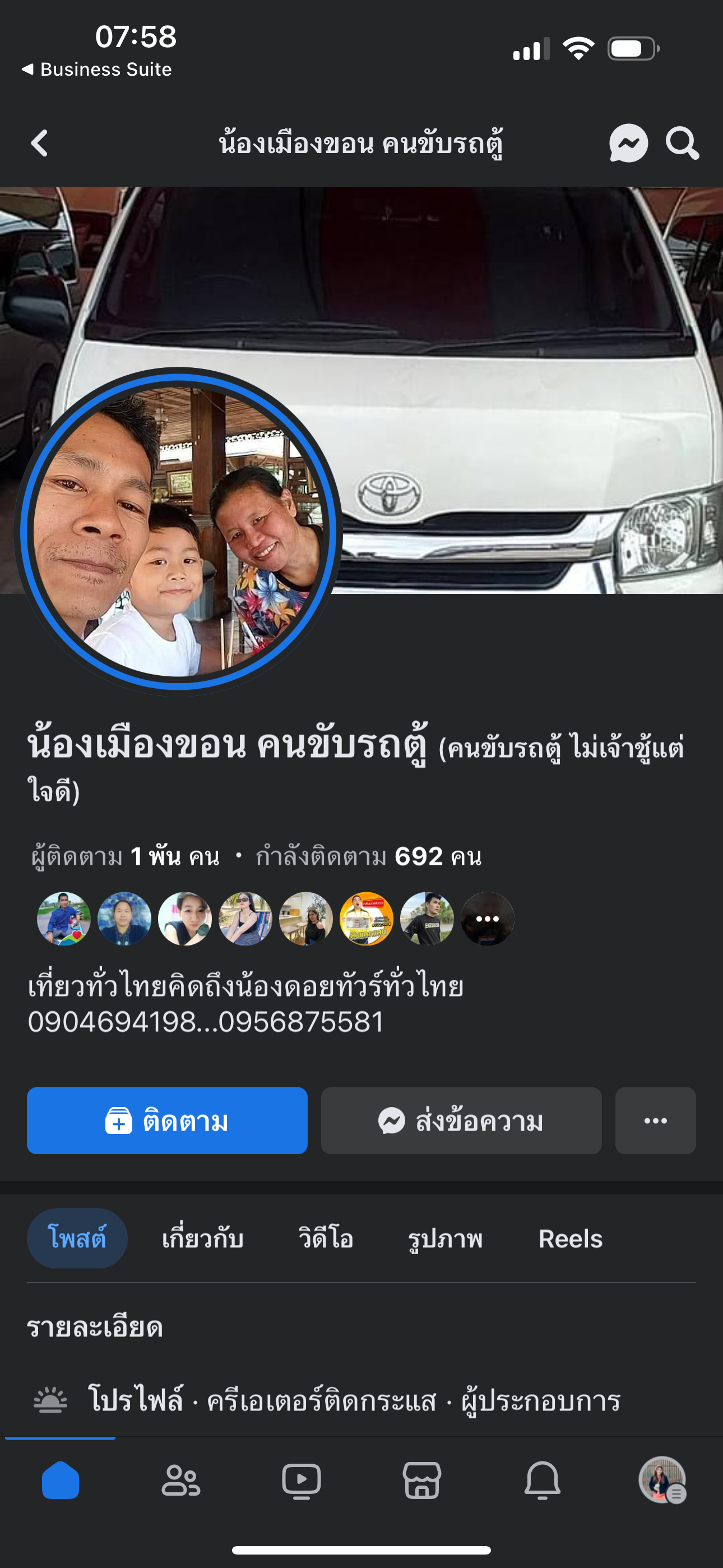Screen dimensions: 723x1568
Task: Open the Friends tab in bottom bar
Action: pyautogui.click(x=180, y=1481)
